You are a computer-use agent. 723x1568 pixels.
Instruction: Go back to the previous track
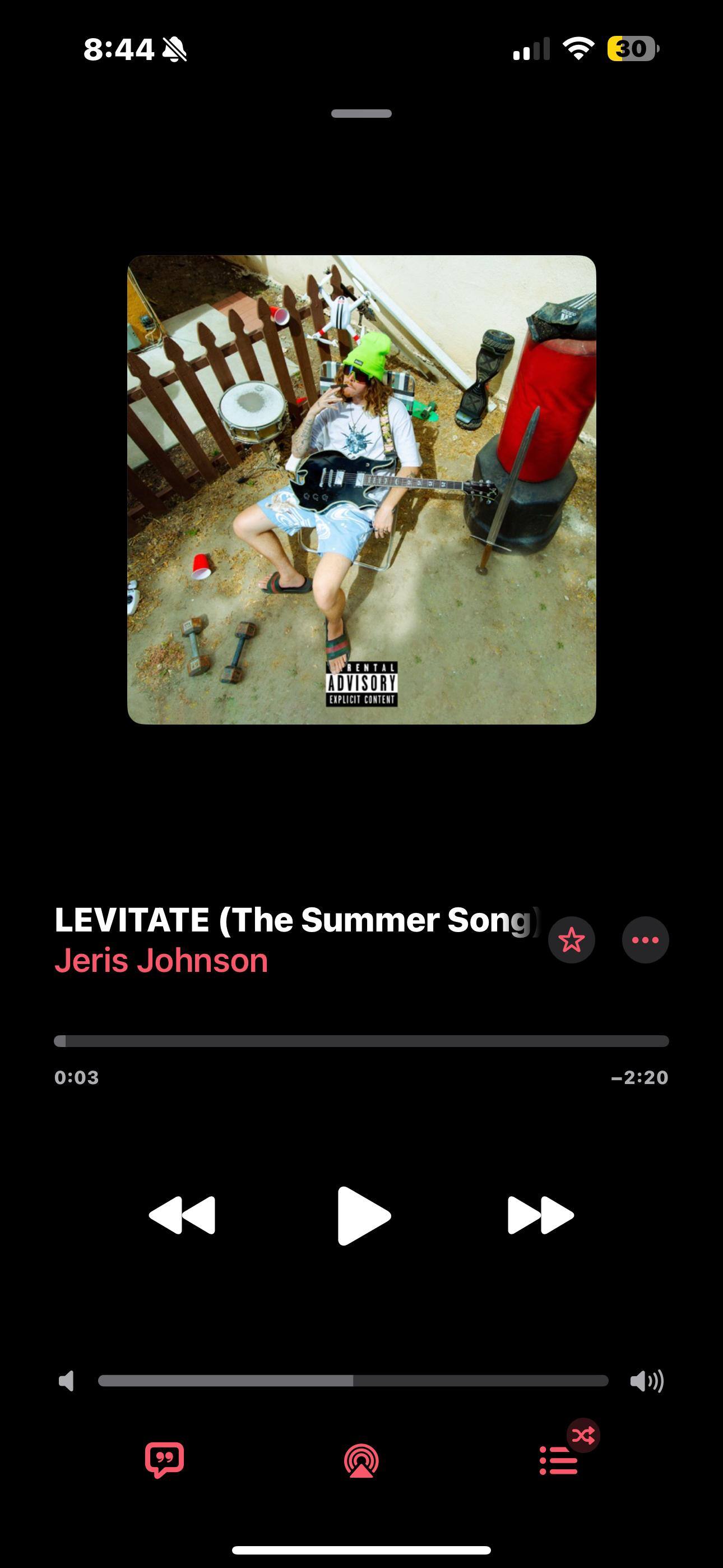click(x=182, y=1215)
